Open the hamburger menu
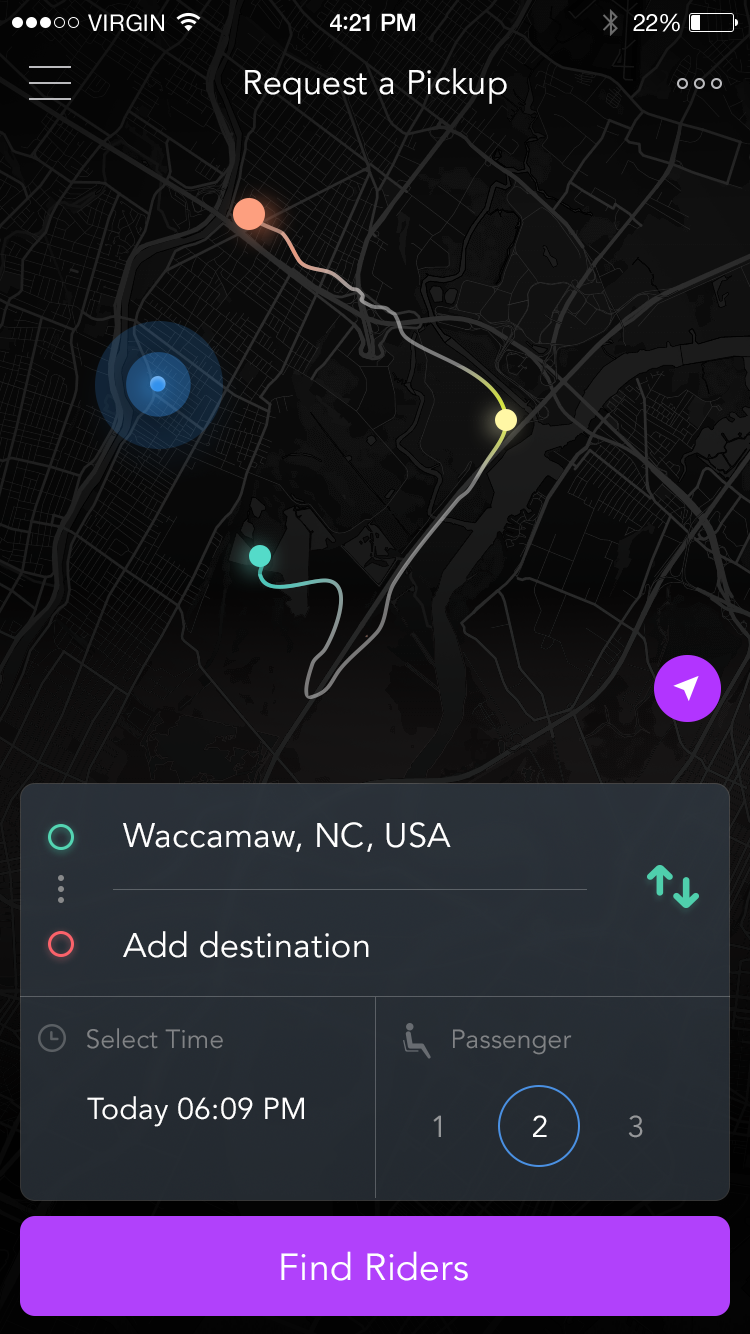The width and height of the screenshot is (750, 1334). [50, 83]
